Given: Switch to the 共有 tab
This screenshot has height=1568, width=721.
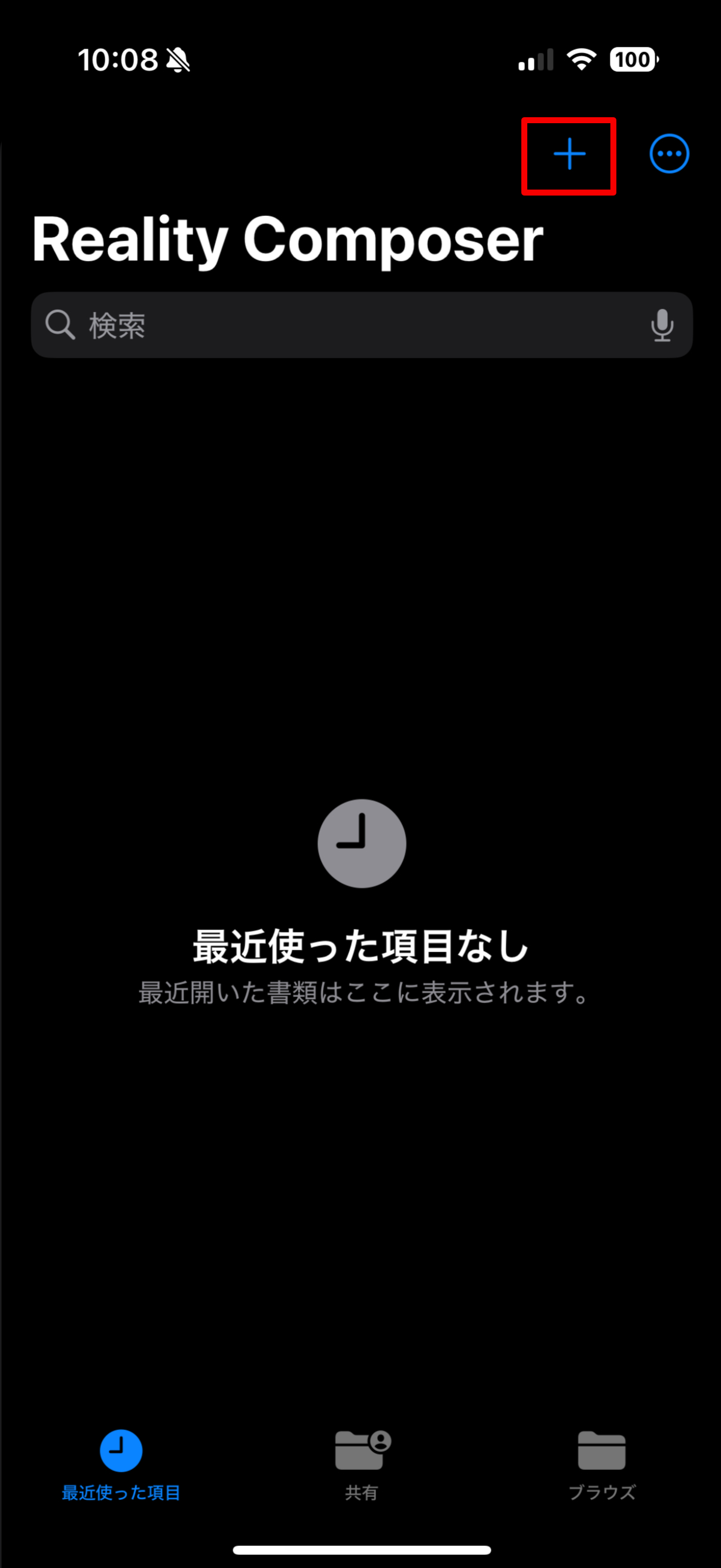Looking at the screenshot, I should [362, 1464].
